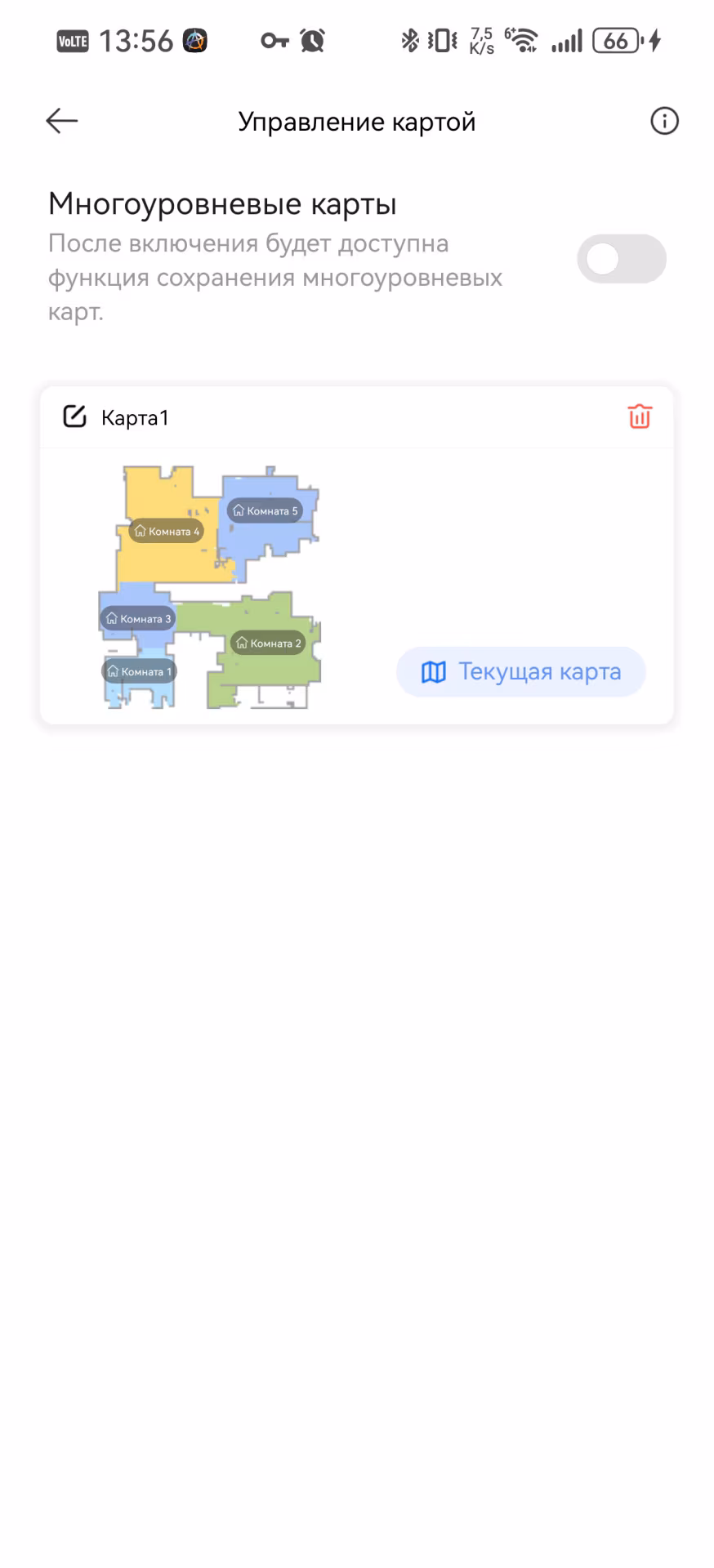Delete Карта1 with the trash icon
The width and height of the screenshot is (714, 1568).
640,416
